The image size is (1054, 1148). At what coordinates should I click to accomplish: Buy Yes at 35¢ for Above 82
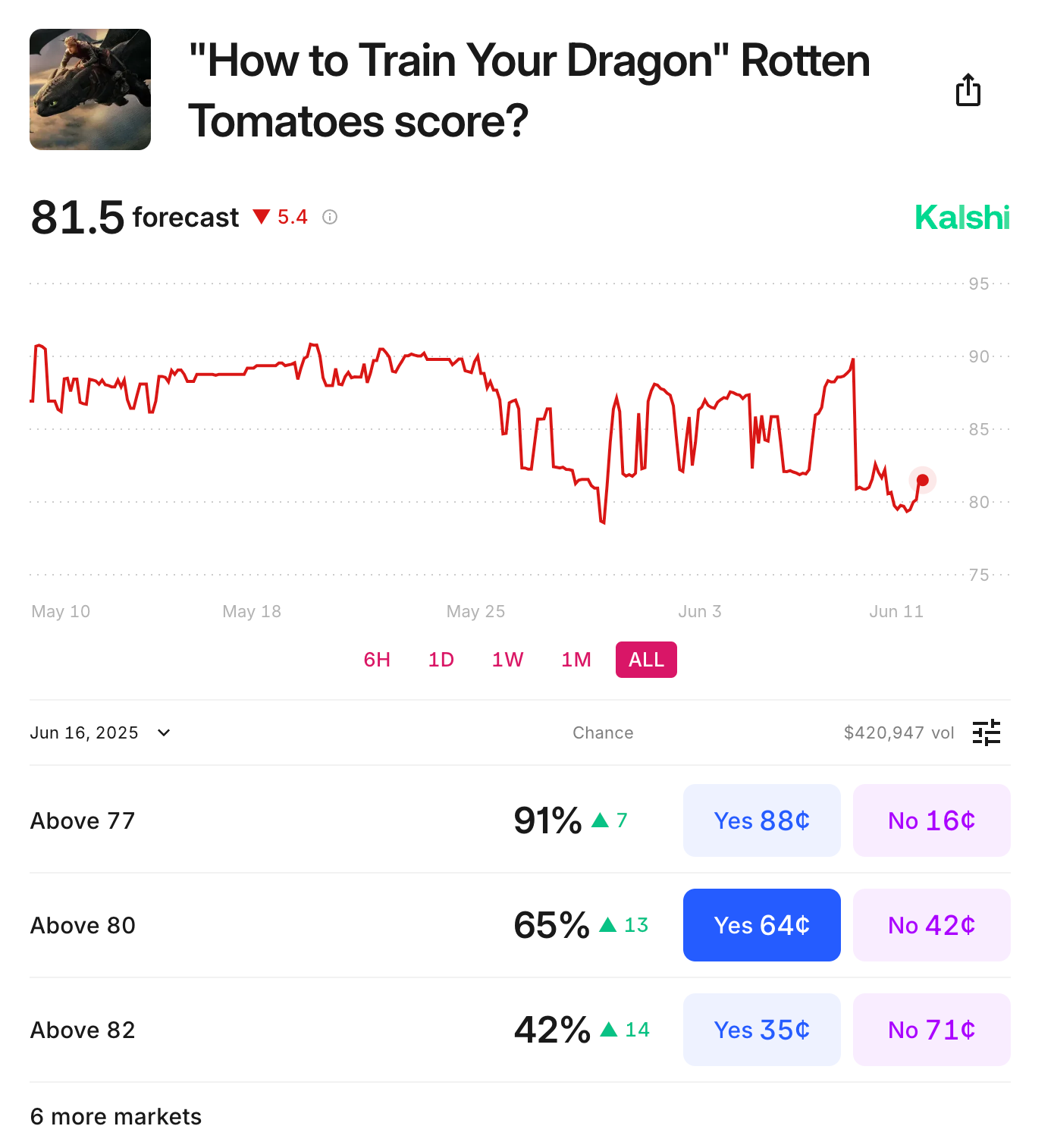(x=761, y=1030)
